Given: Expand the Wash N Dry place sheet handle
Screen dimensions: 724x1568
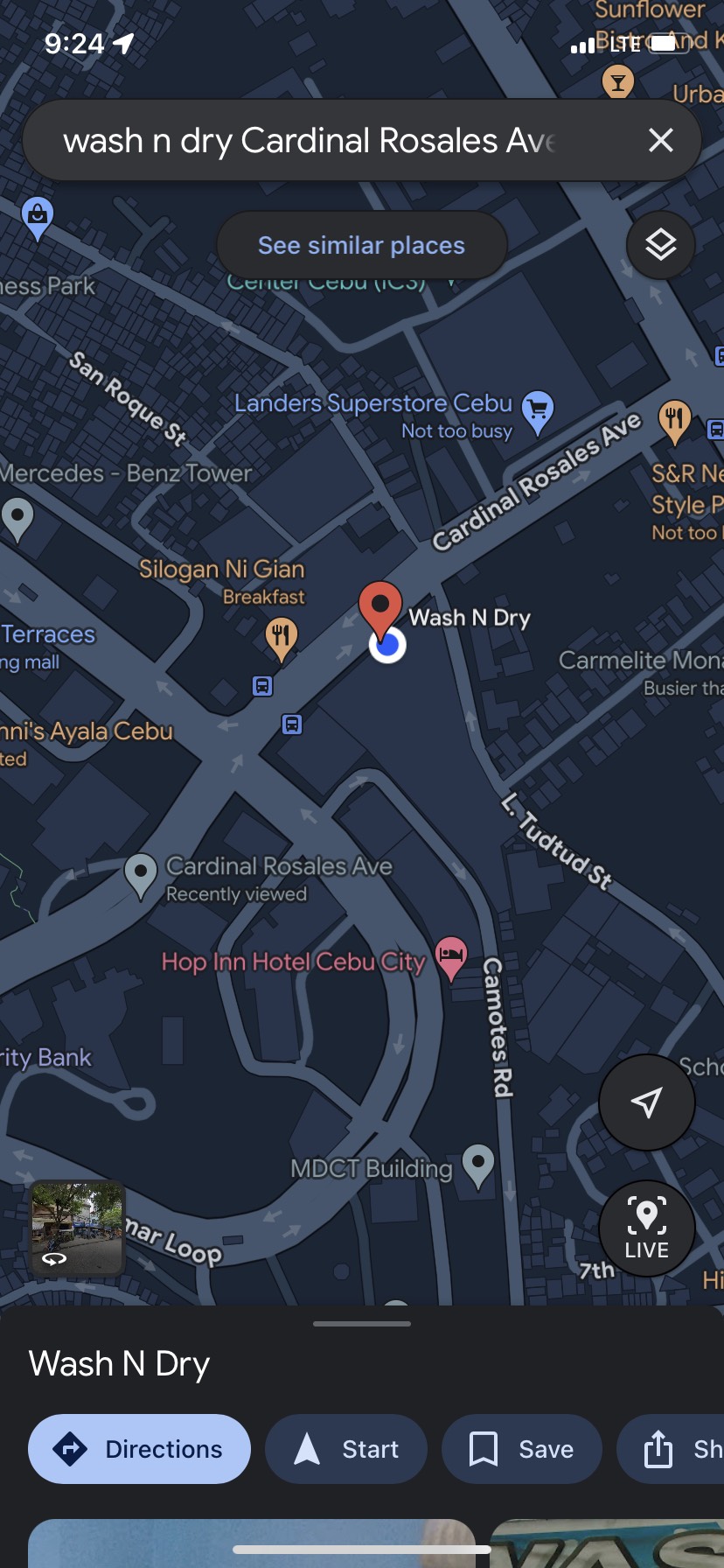Looking at the screenshot, I should (x=361, y=1324).
